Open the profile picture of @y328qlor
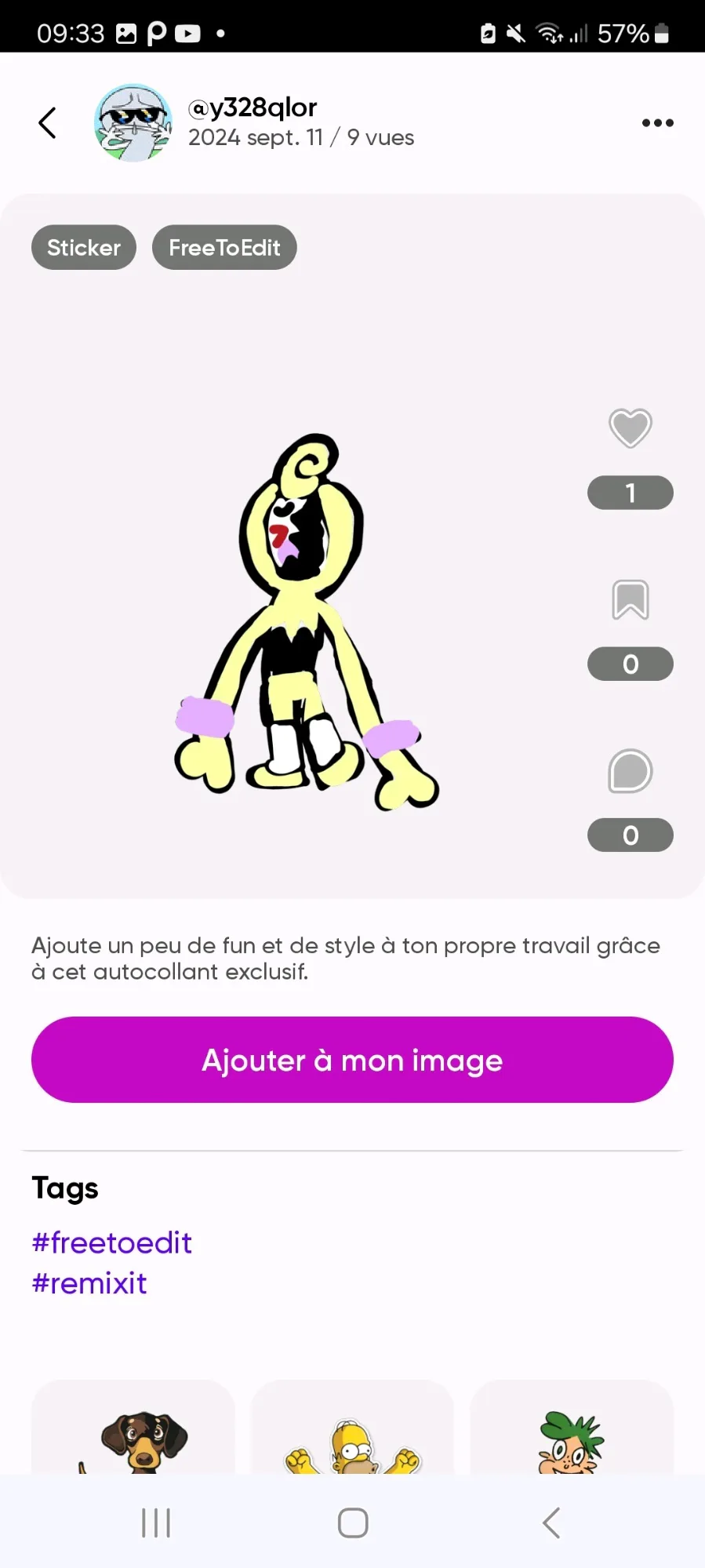The image size is (705, 1568). click(133, 123)
